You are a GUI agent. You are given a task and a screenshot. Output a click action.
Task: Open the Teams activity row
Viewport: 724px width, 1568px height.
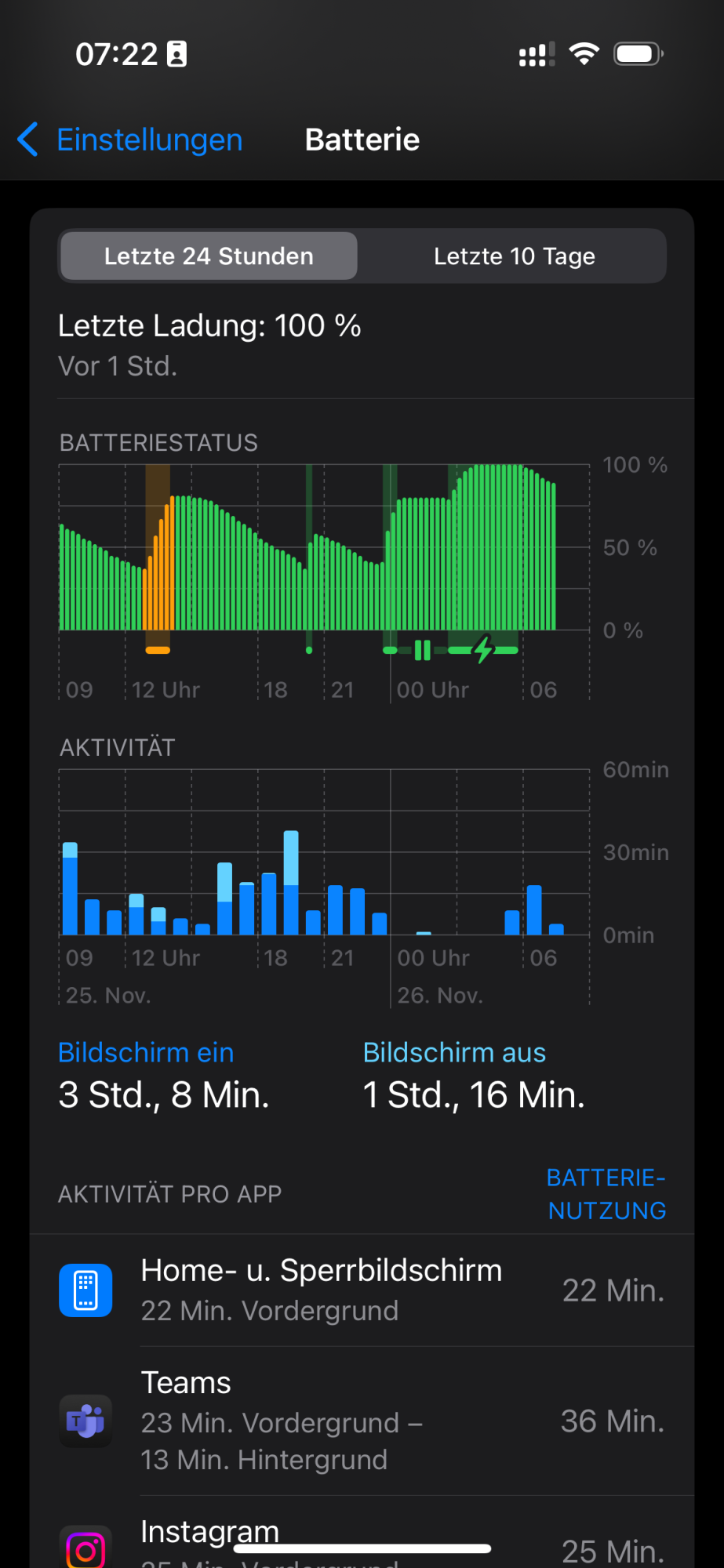click(362, 1421)
